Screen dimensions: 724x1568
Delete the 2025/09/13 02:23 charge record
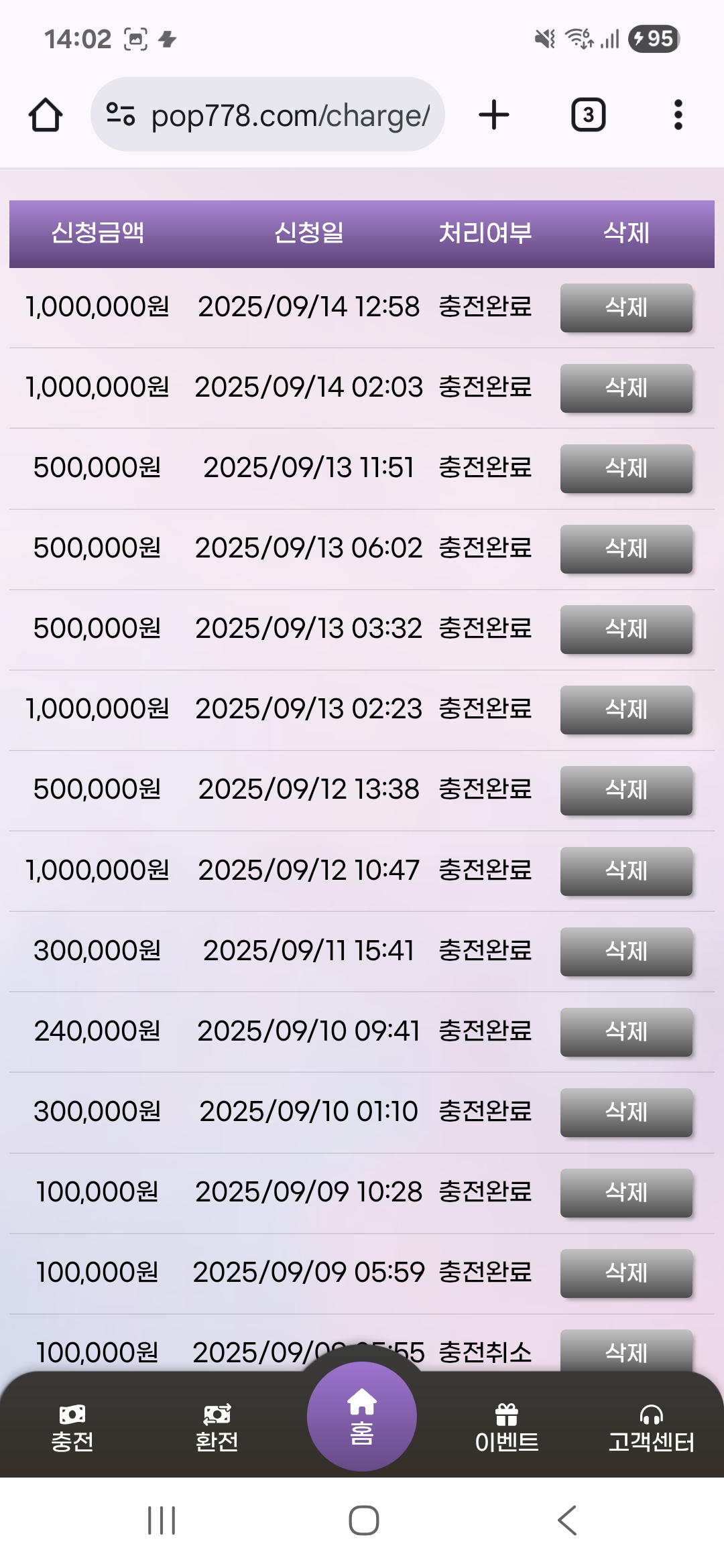click(626, 710)
